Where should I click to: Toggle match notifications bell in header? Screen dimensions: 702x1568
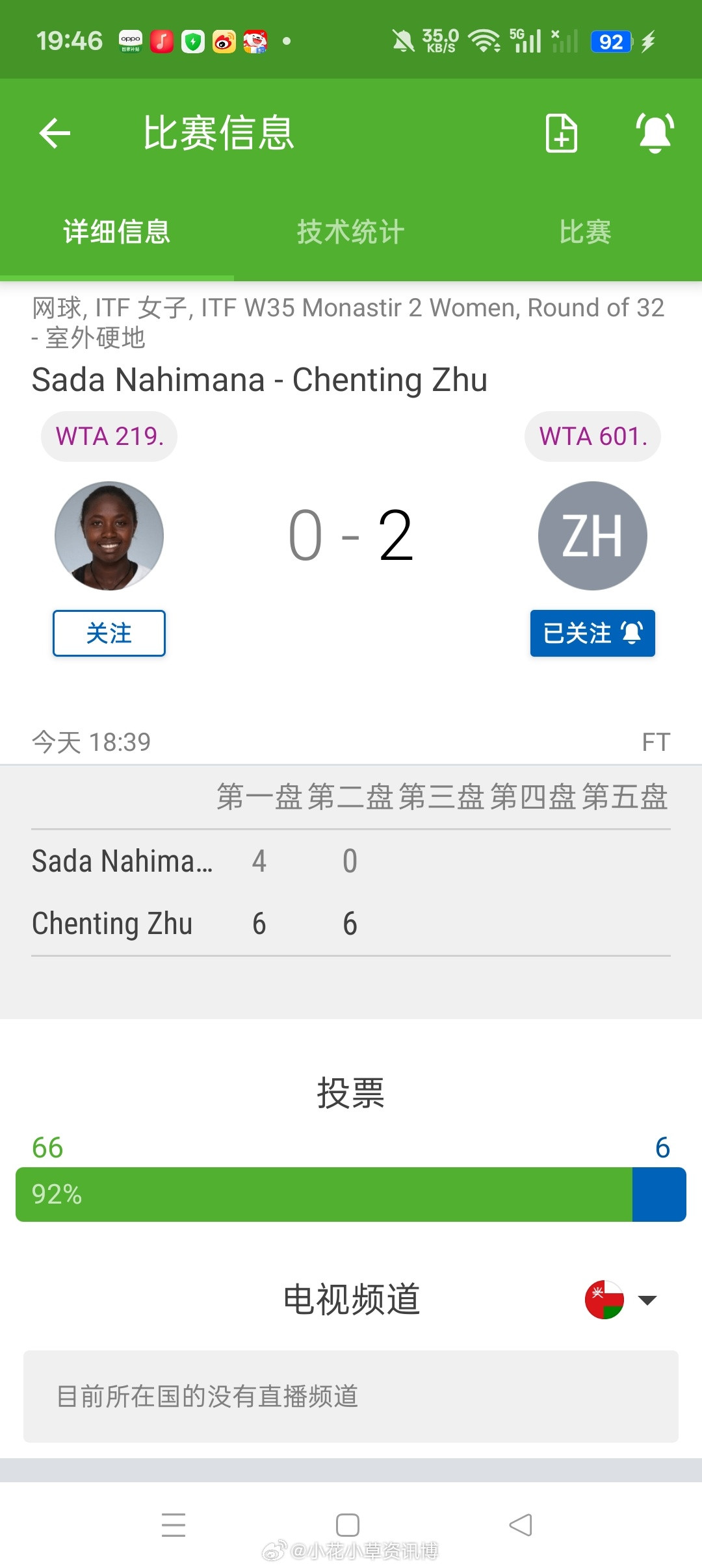(655, 133)
